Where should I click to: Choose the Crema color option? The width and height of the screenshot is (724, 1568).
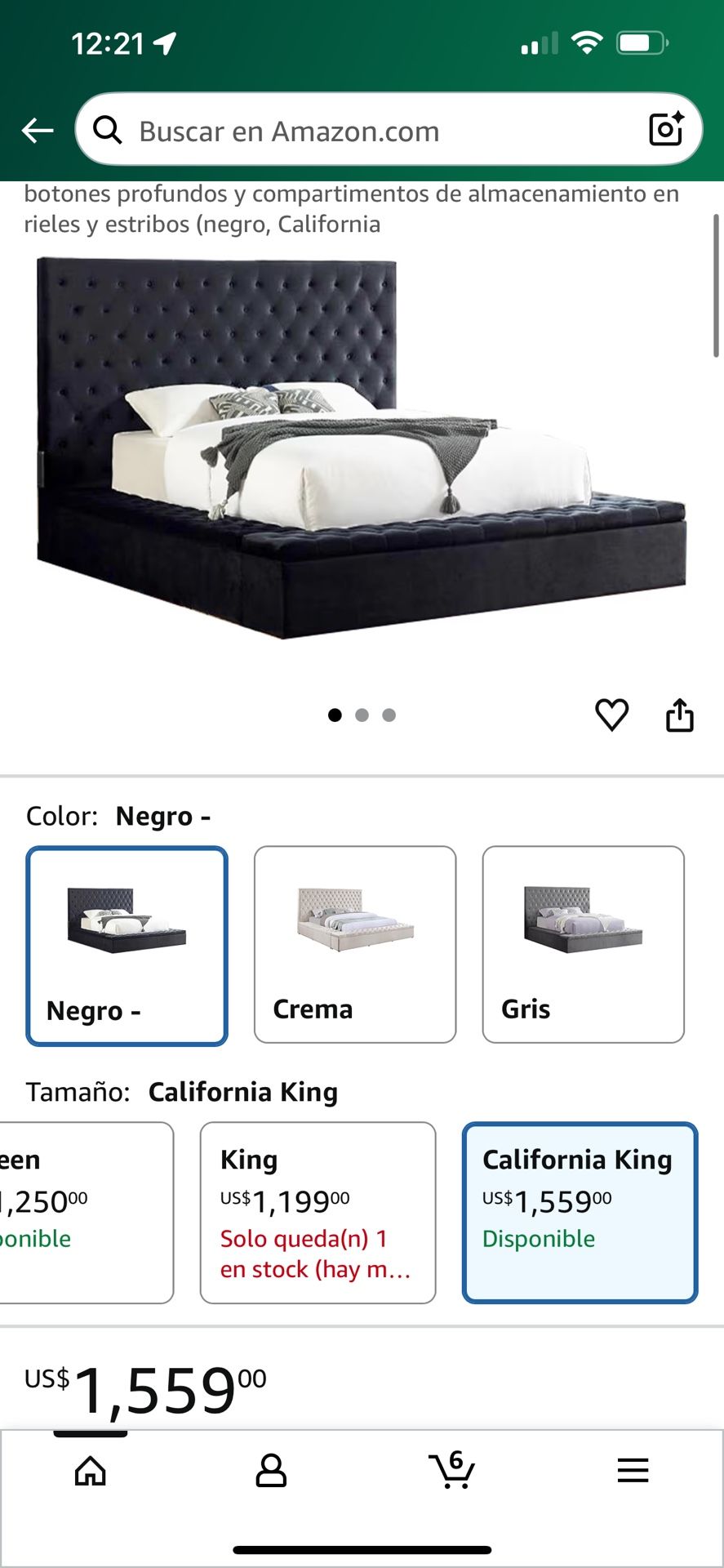[x=354, y=944]
